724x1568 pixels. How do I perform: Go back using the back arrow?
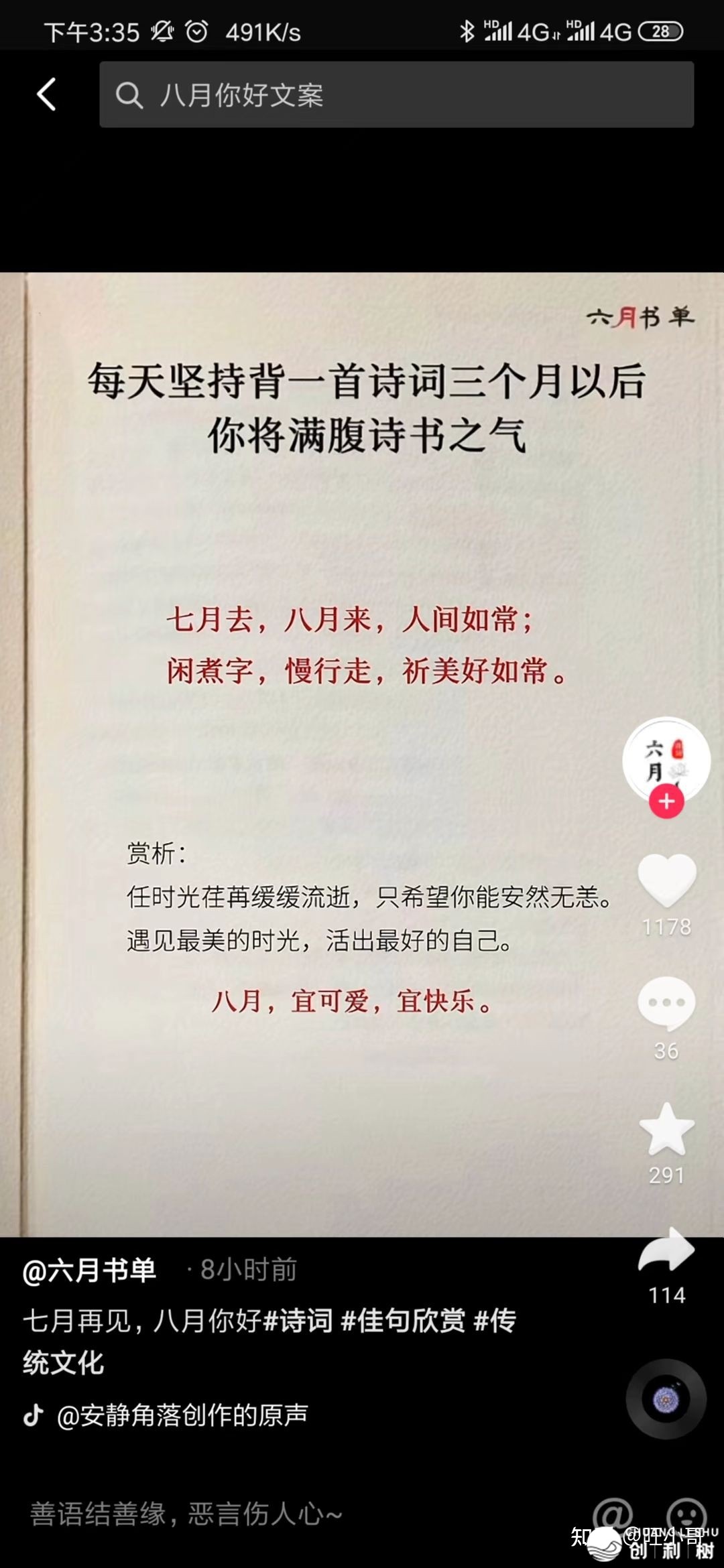[x=46, y=94]
